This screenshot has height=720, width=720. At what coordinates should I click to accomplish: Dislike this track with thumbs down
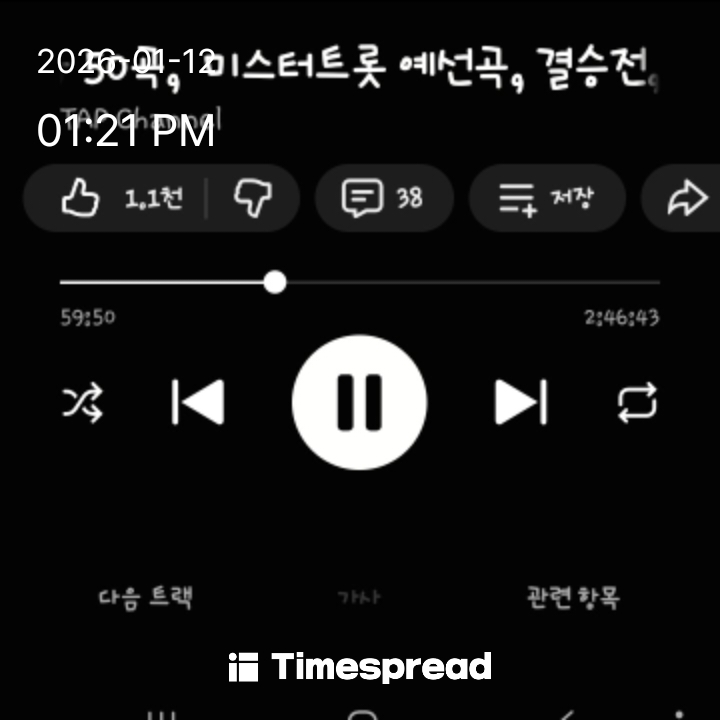tap(253, 198)
